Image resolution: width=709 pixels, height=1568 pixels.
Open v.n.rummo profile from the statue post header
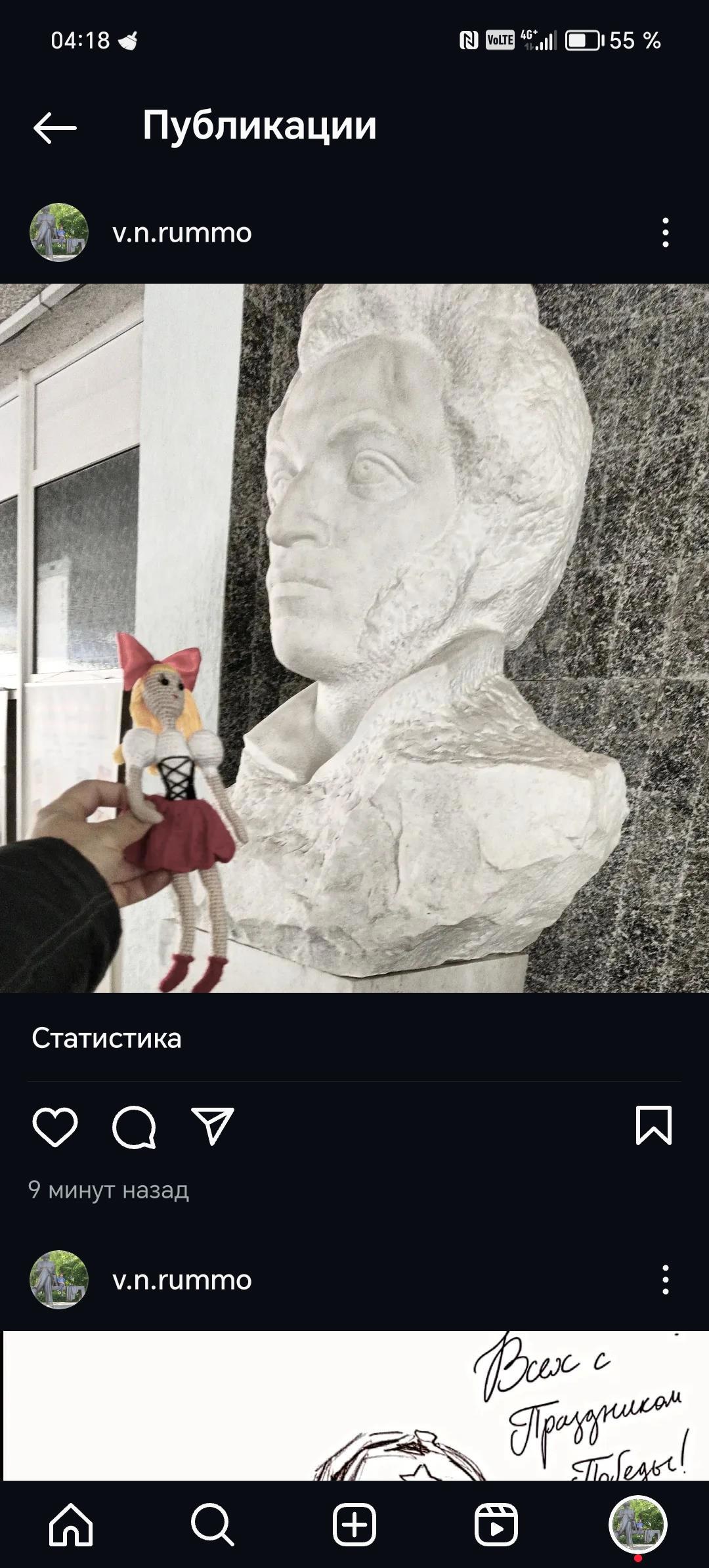click(x=181, y=233)
